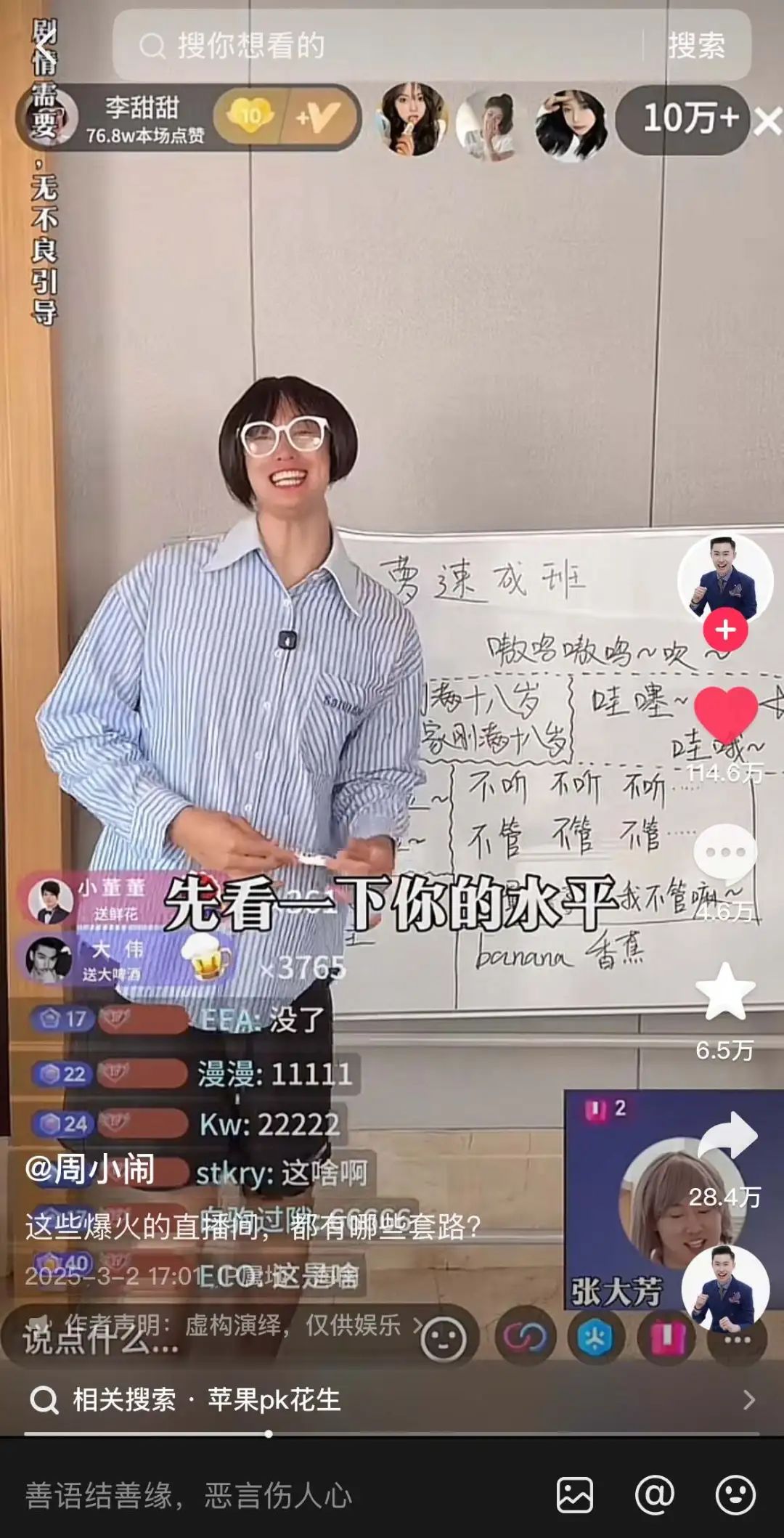Open related search 苹果pk花生
This screenshot has width=784, height=1538.
tap(392, 1399)
